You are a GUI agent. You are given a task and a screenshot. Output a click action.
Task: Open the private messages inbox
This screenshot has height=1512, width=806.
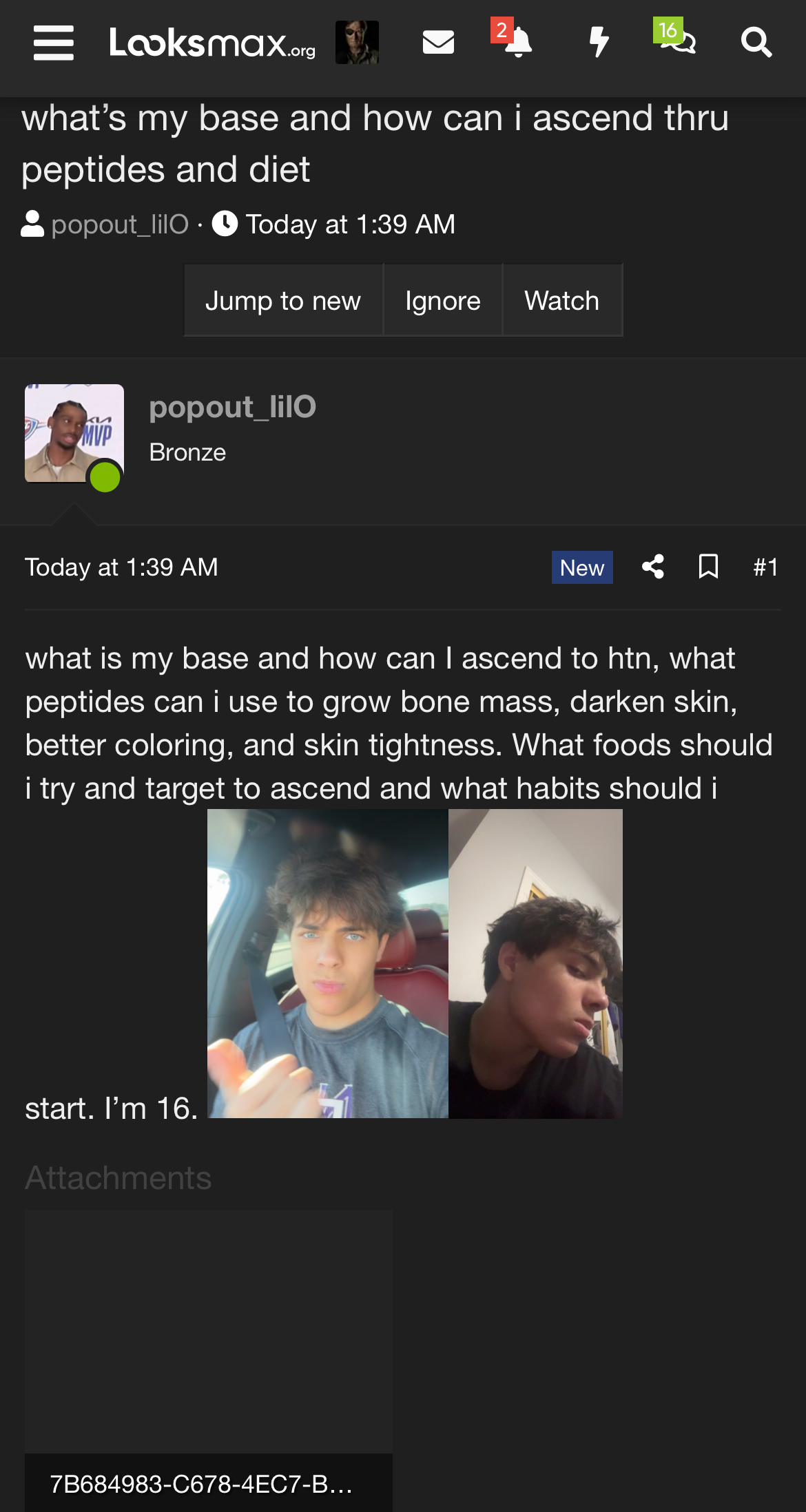[x=438, y=43]
